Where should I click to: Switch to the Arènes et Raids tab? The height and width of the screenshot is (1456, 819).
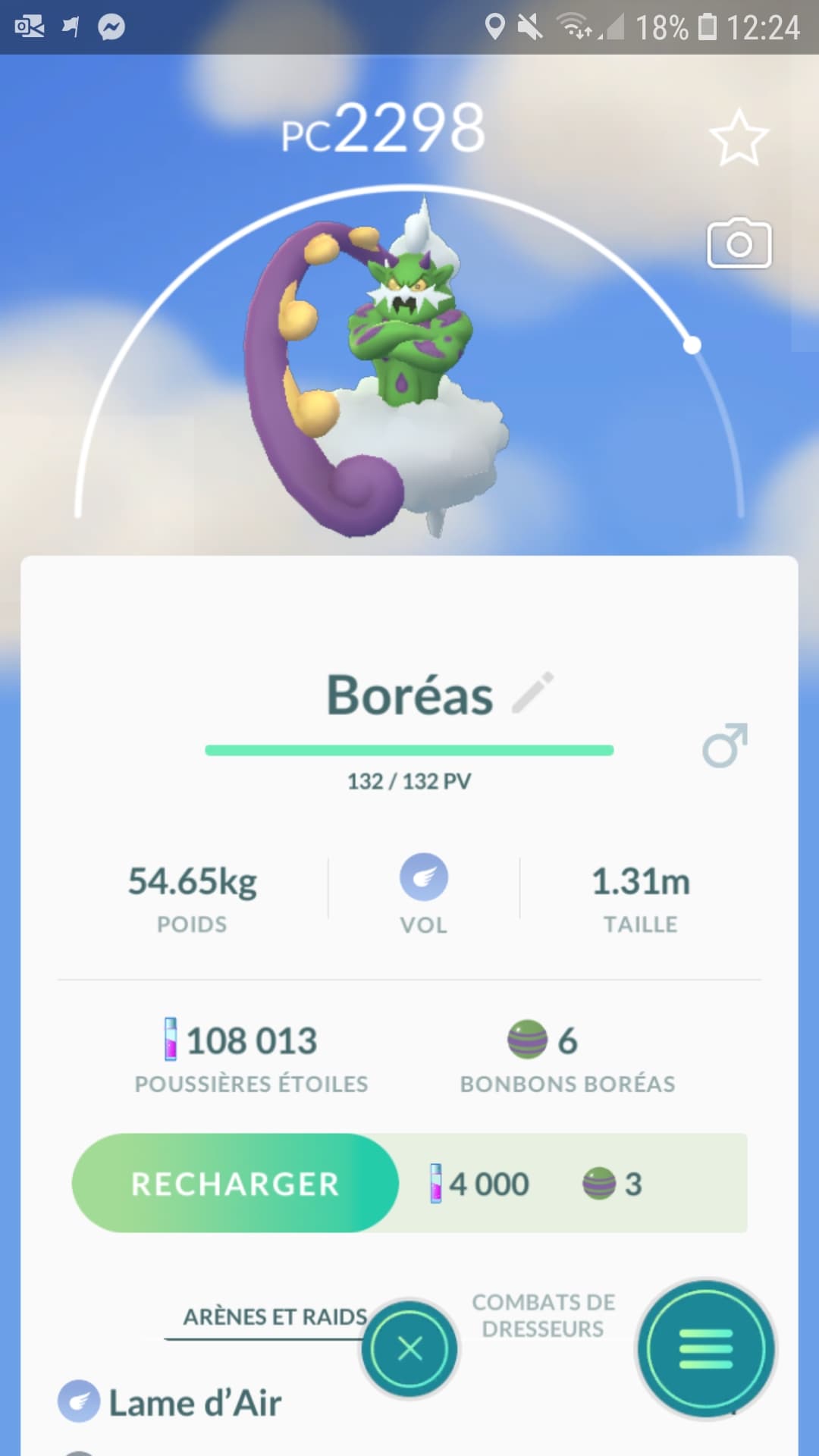(275, 1317)
